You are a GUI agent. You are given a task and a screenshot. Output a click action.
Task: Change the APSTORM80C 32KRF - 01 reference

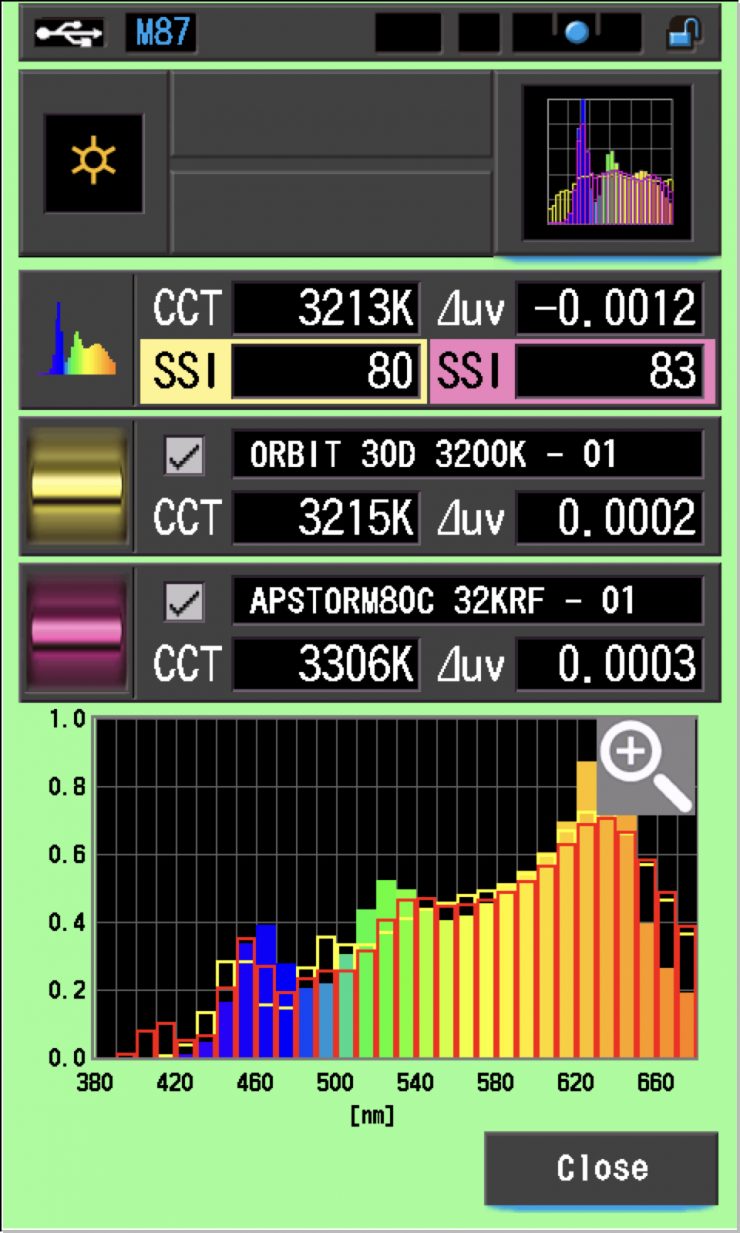[x=467, y=601]
